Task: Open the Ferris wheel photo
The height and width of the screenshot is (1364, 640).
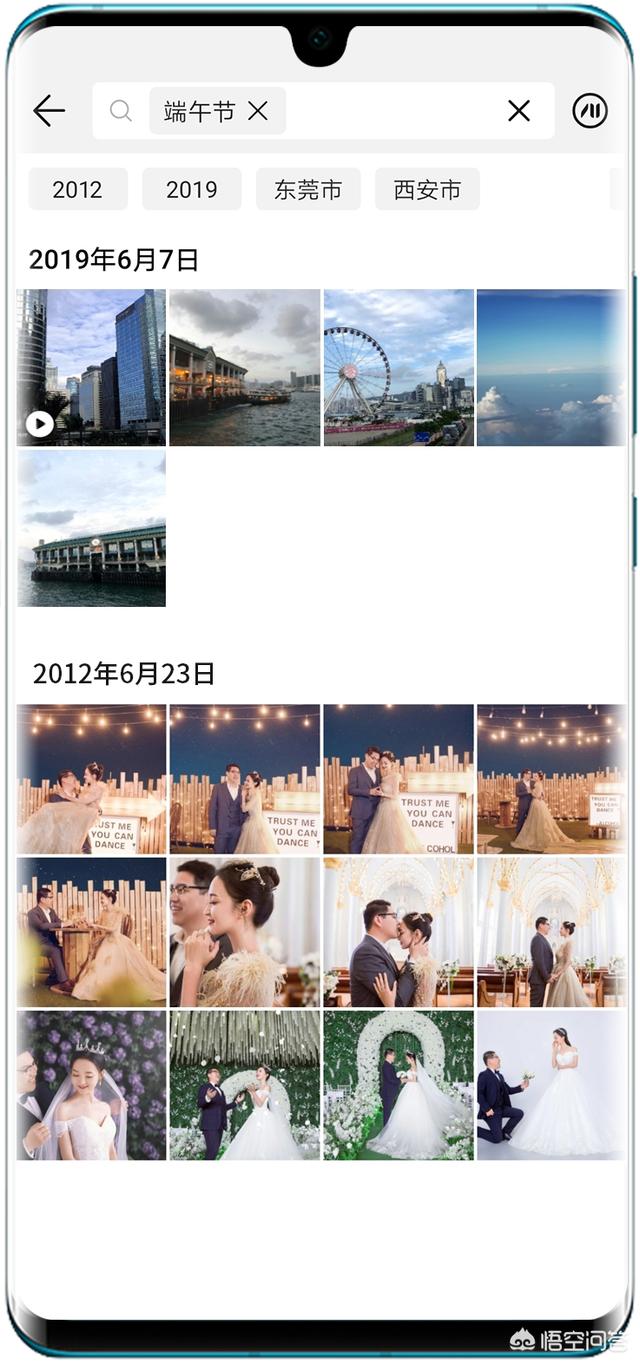Action: [x=399, y=367]
